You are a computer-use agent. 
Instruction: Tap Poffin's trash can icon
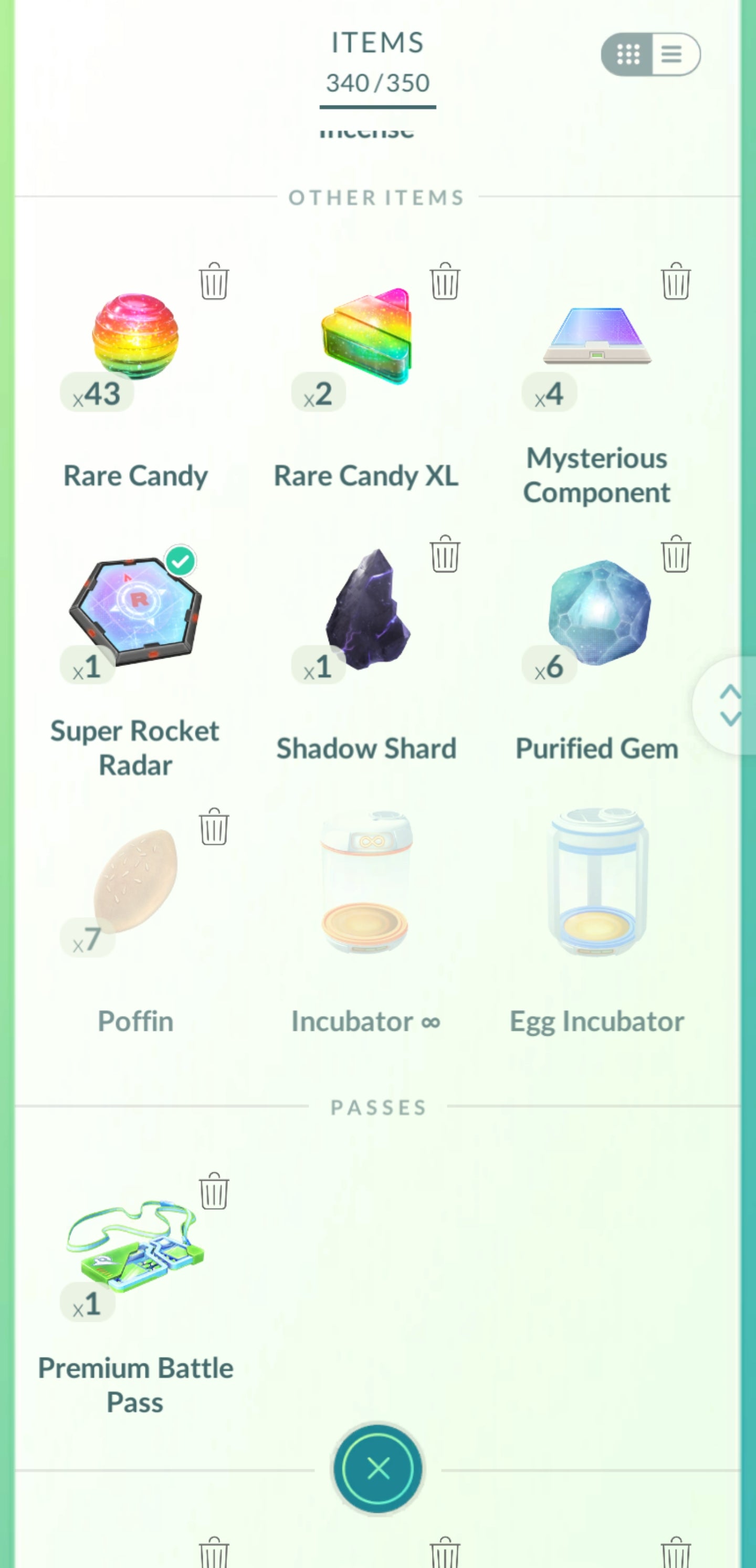coord(214,827)
